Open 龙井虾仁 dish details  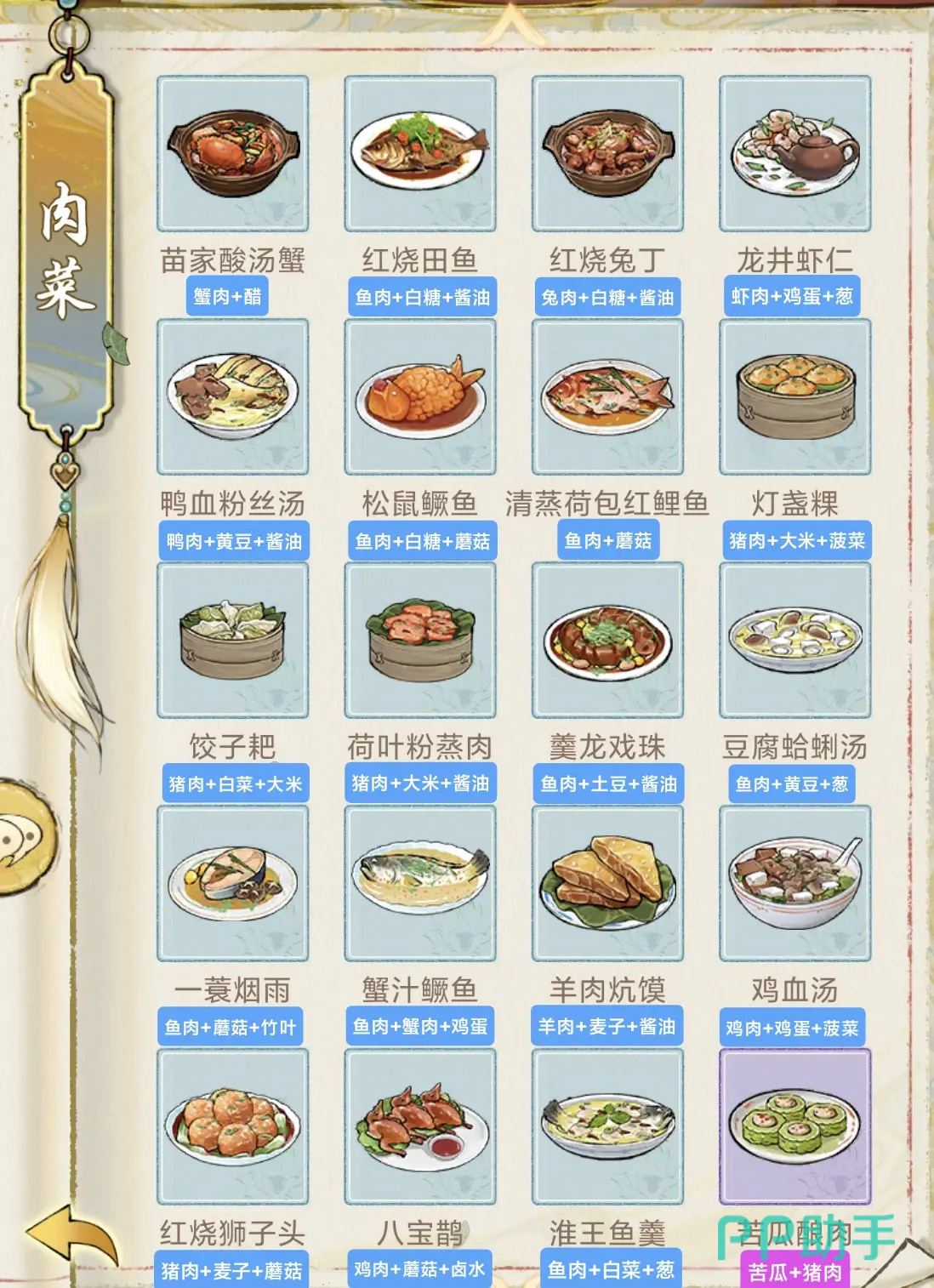tap(794, 154)
